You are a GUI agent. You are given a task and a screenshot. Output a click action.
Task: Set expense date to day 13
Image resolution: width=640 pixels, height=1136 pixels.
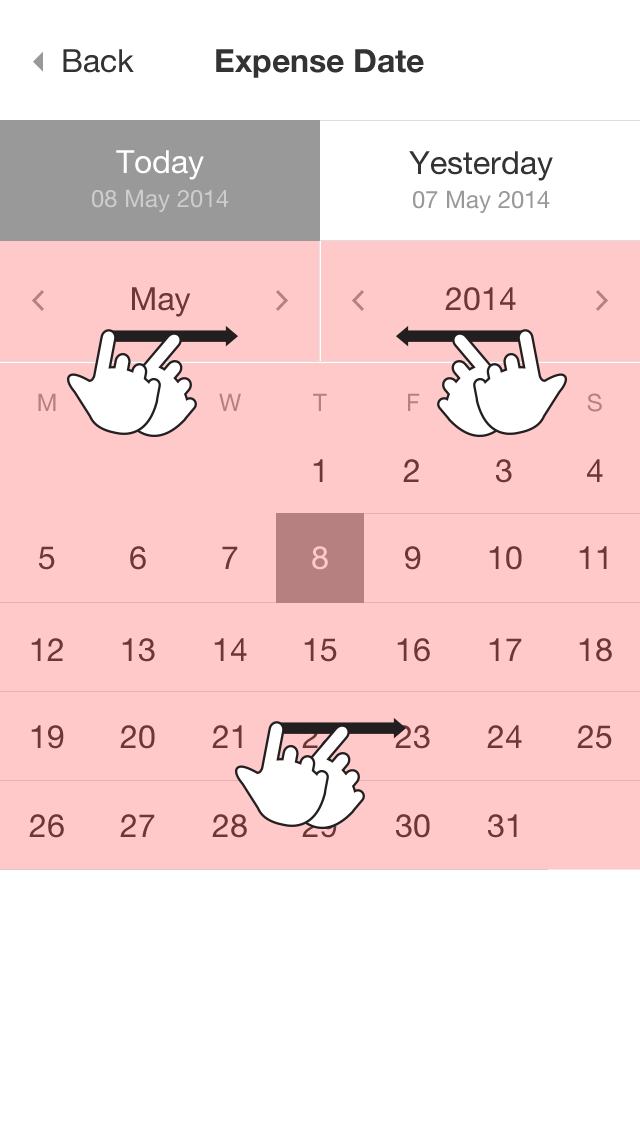[x=138, y=651]
